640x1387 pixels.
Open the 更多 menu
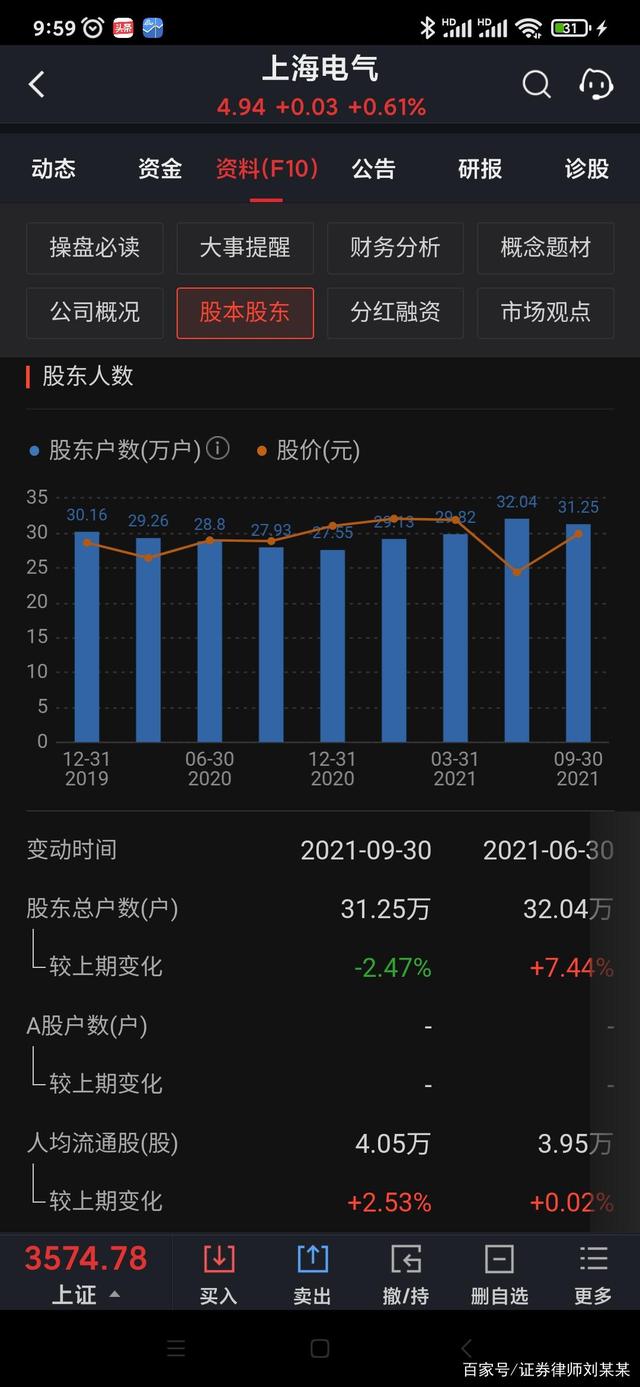(x=593, y=1273)
